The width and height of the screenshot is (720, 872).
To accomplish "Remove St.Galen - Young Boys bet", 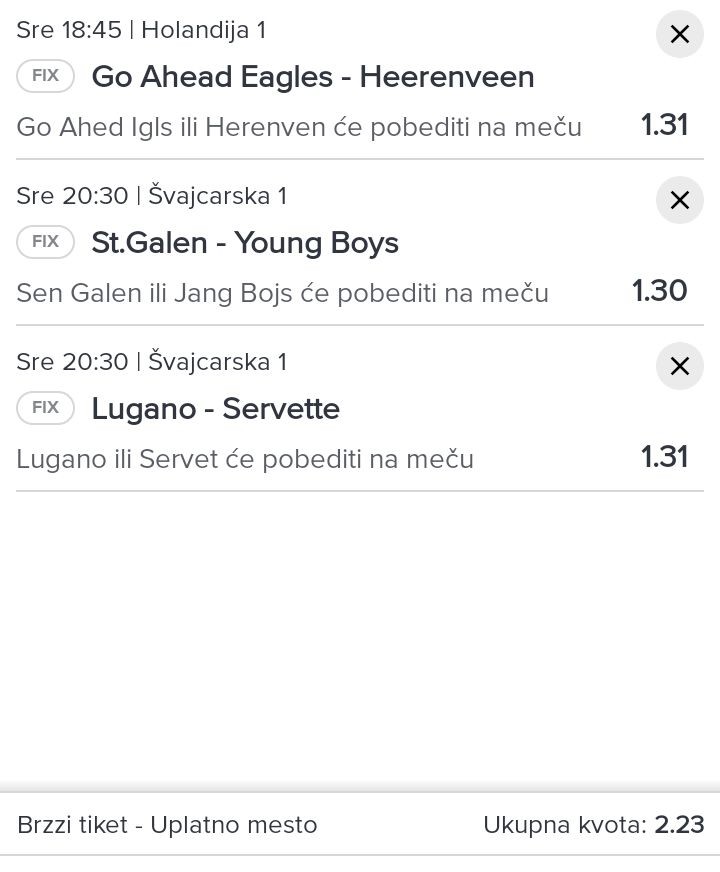I will click(679, 200).
